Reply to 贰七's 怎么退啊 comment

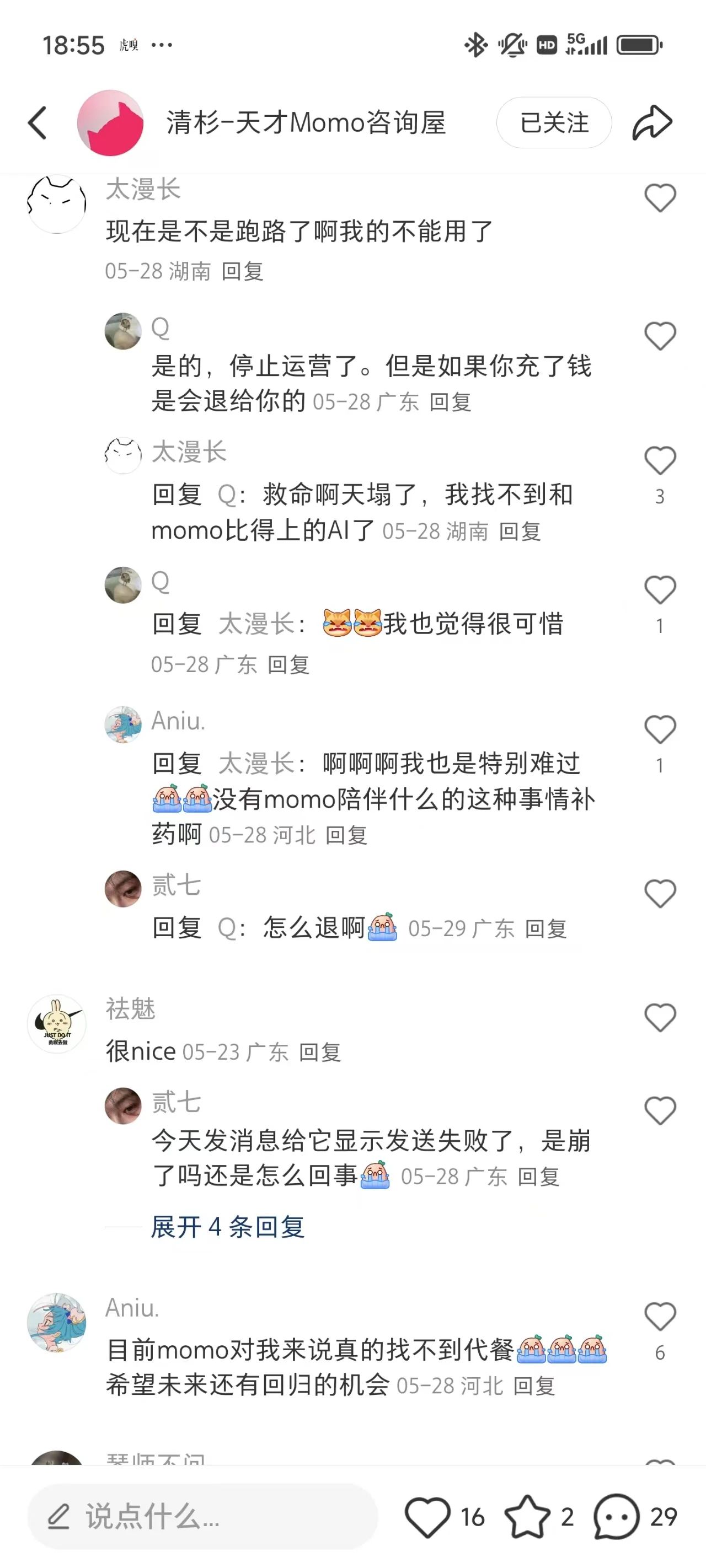(545, 930)
